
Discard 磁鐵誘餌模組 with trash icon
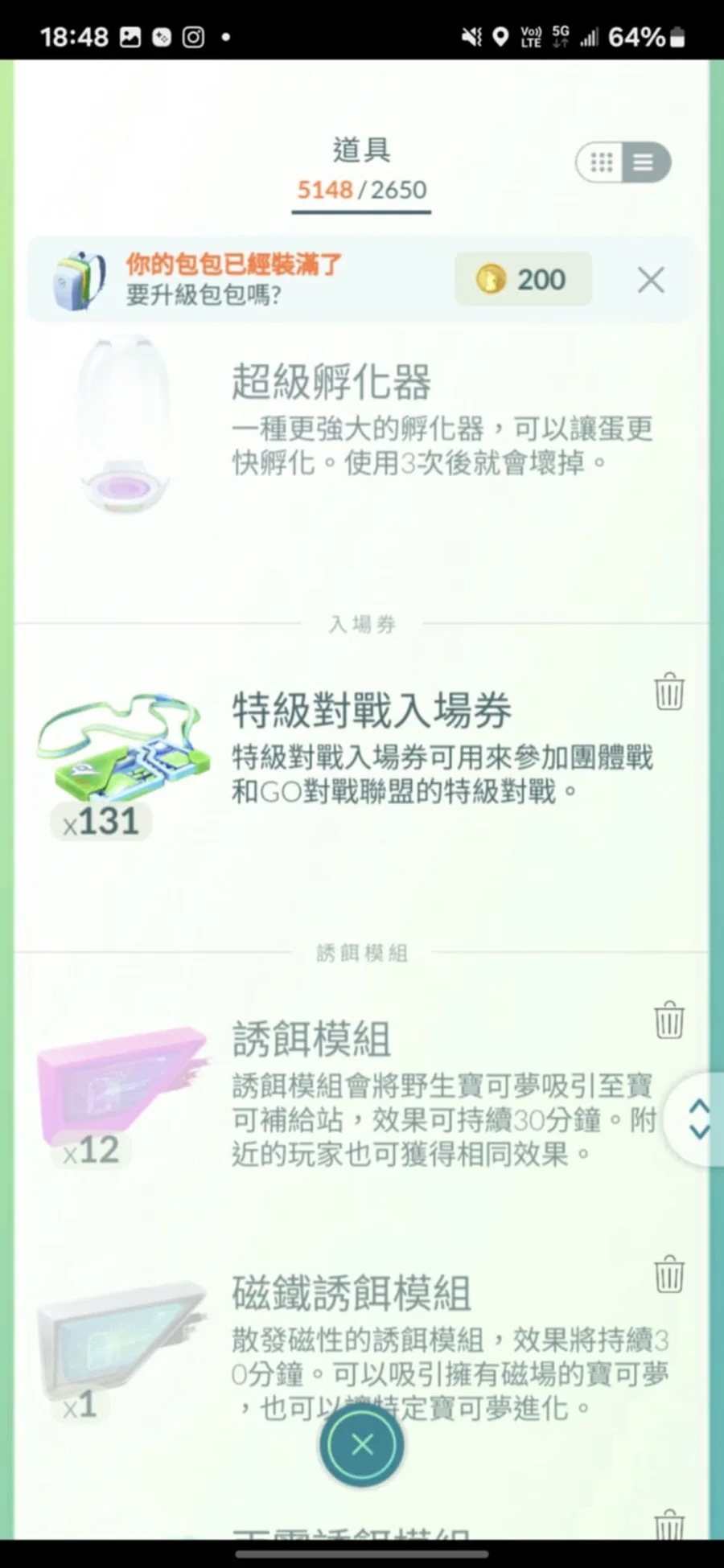[x=668, y=1275]
